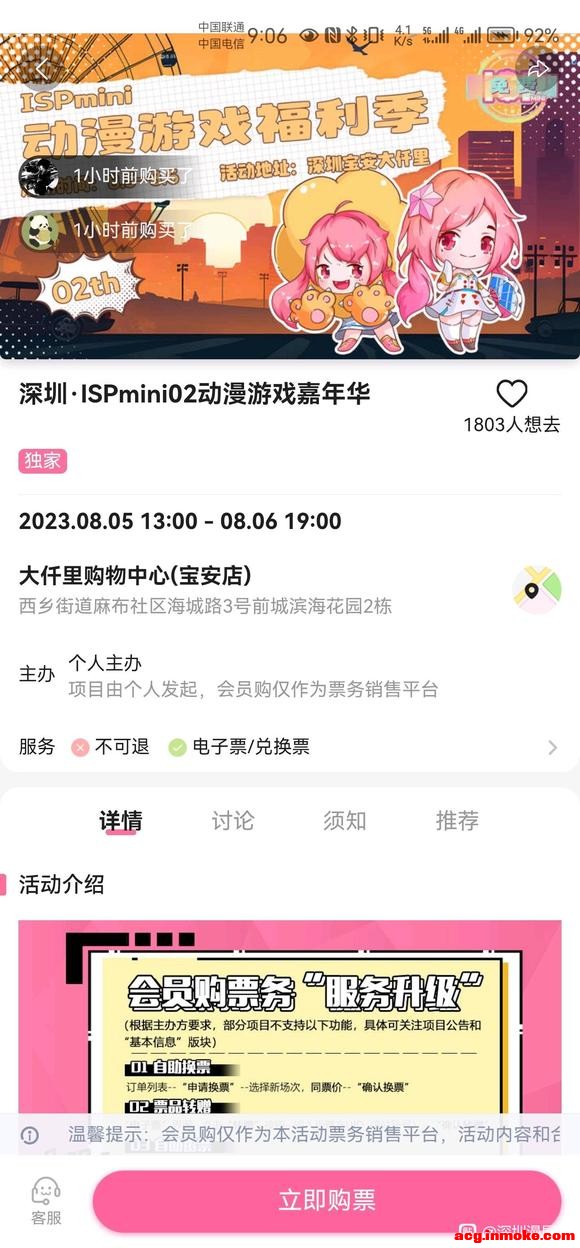Viewport: 580px width, 1248px height.
Task: Tap the heart to mark 想去
Action: 511,394
